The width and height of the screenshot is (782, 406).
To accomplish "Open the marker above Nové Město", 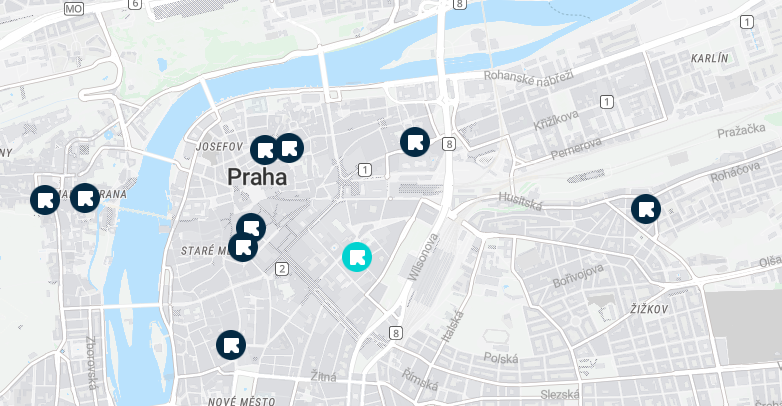I will coord(231,345).
